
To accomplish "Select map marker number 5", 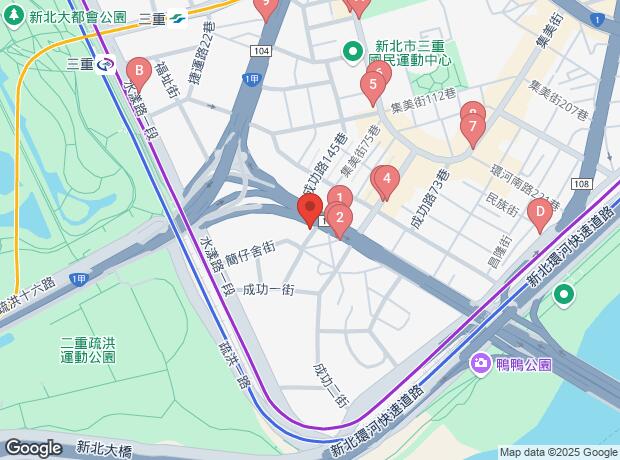I will (373, 85).
